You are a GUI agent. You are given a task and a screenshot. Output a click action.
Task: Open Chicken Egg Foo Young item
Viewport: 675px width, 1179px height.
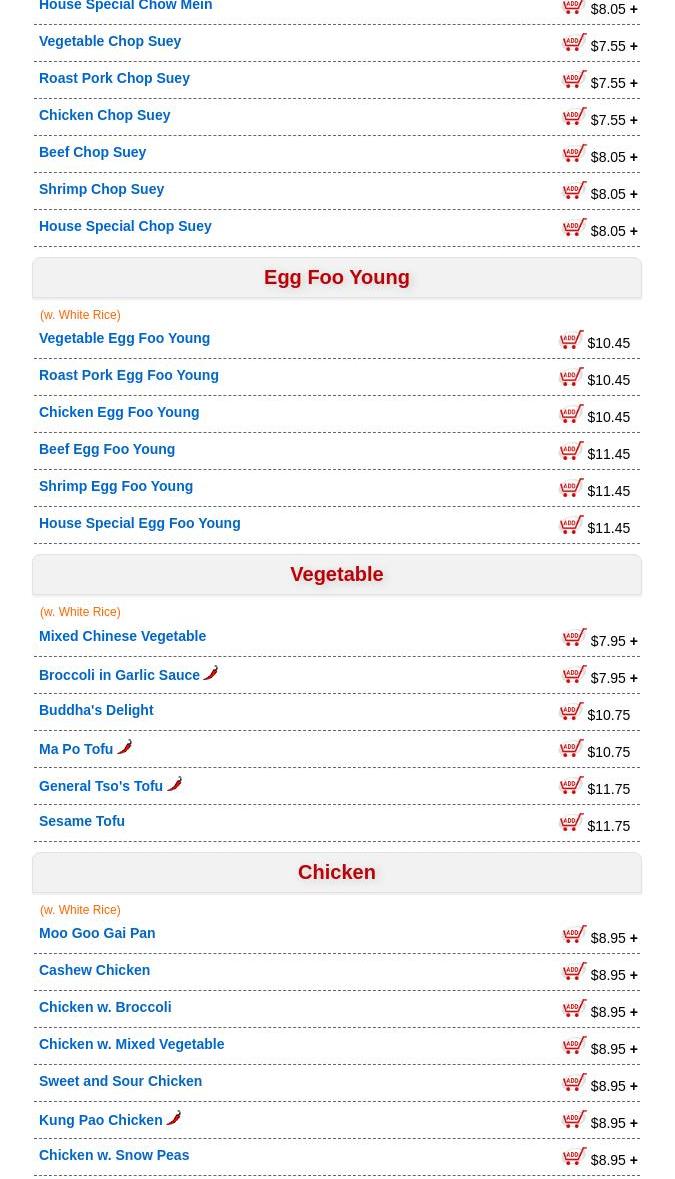point(119,413)
